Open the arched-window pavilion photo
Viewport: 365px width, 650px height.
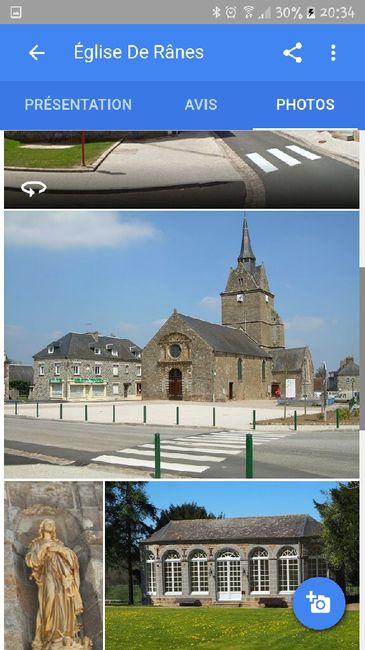(232, 565)
